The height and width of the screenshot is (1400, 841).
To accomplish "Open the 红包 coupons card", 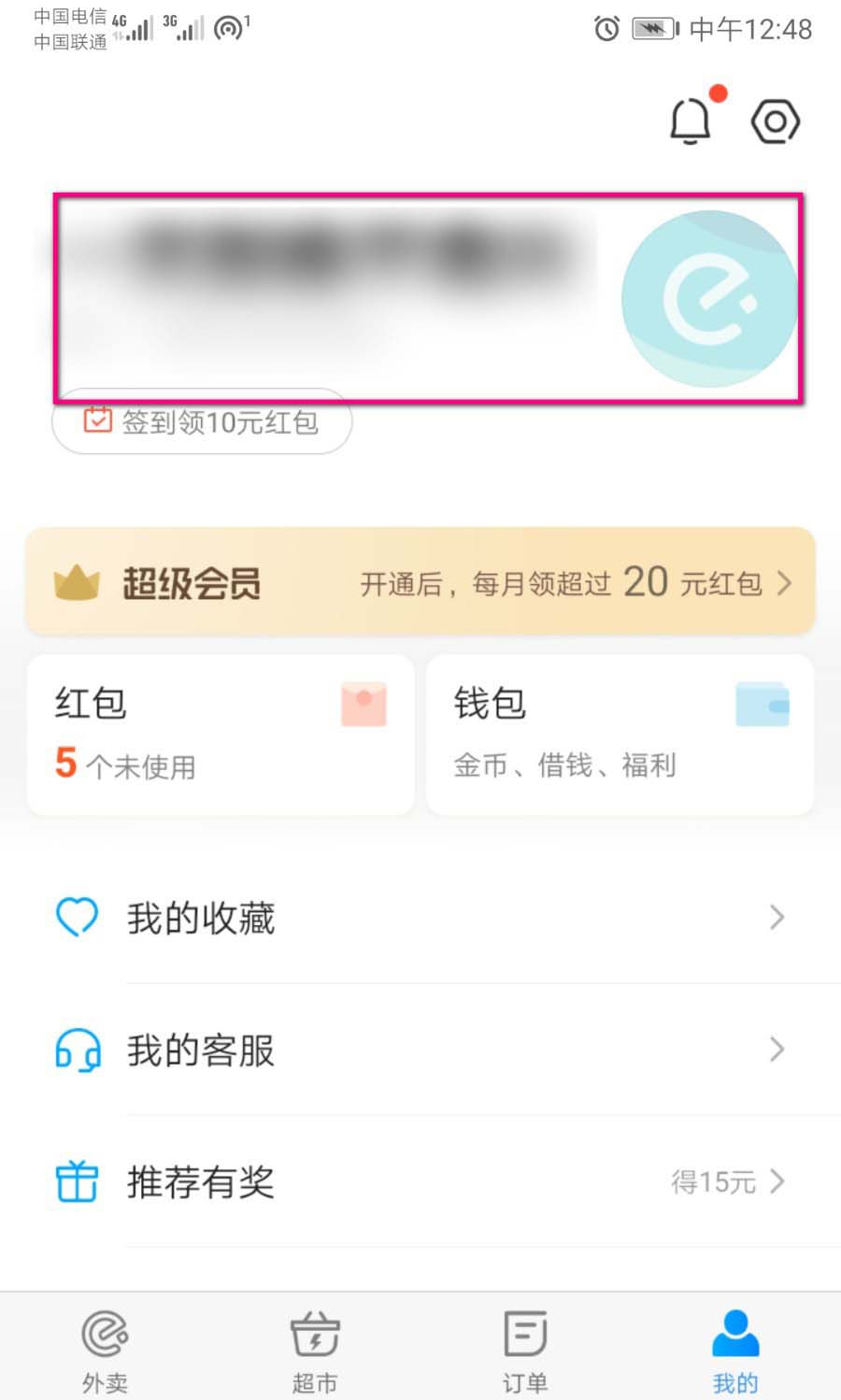I will (x=221, y=735).
